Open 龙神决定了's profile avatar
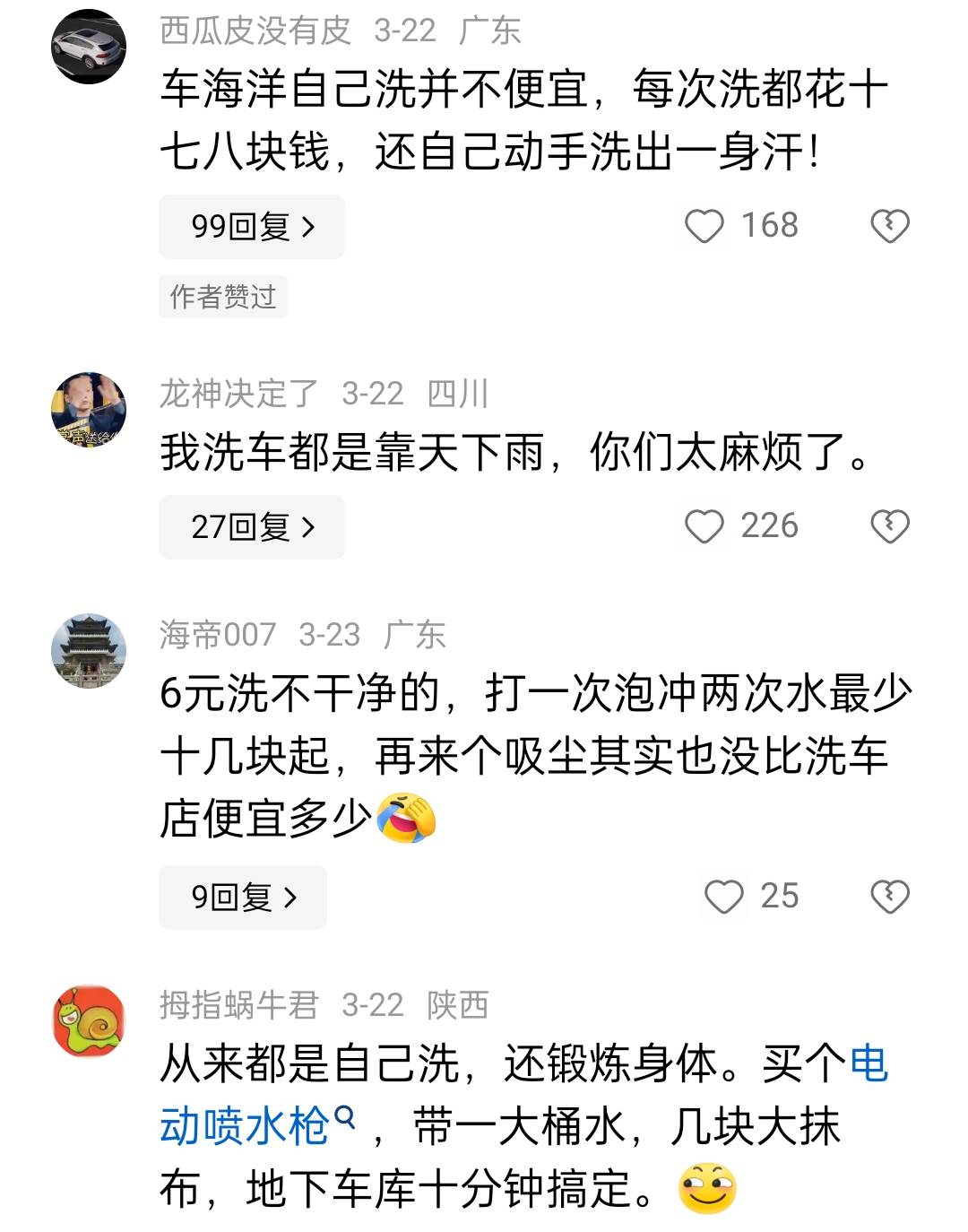This screenshot has width=968, height=1232. click(89, 410)
